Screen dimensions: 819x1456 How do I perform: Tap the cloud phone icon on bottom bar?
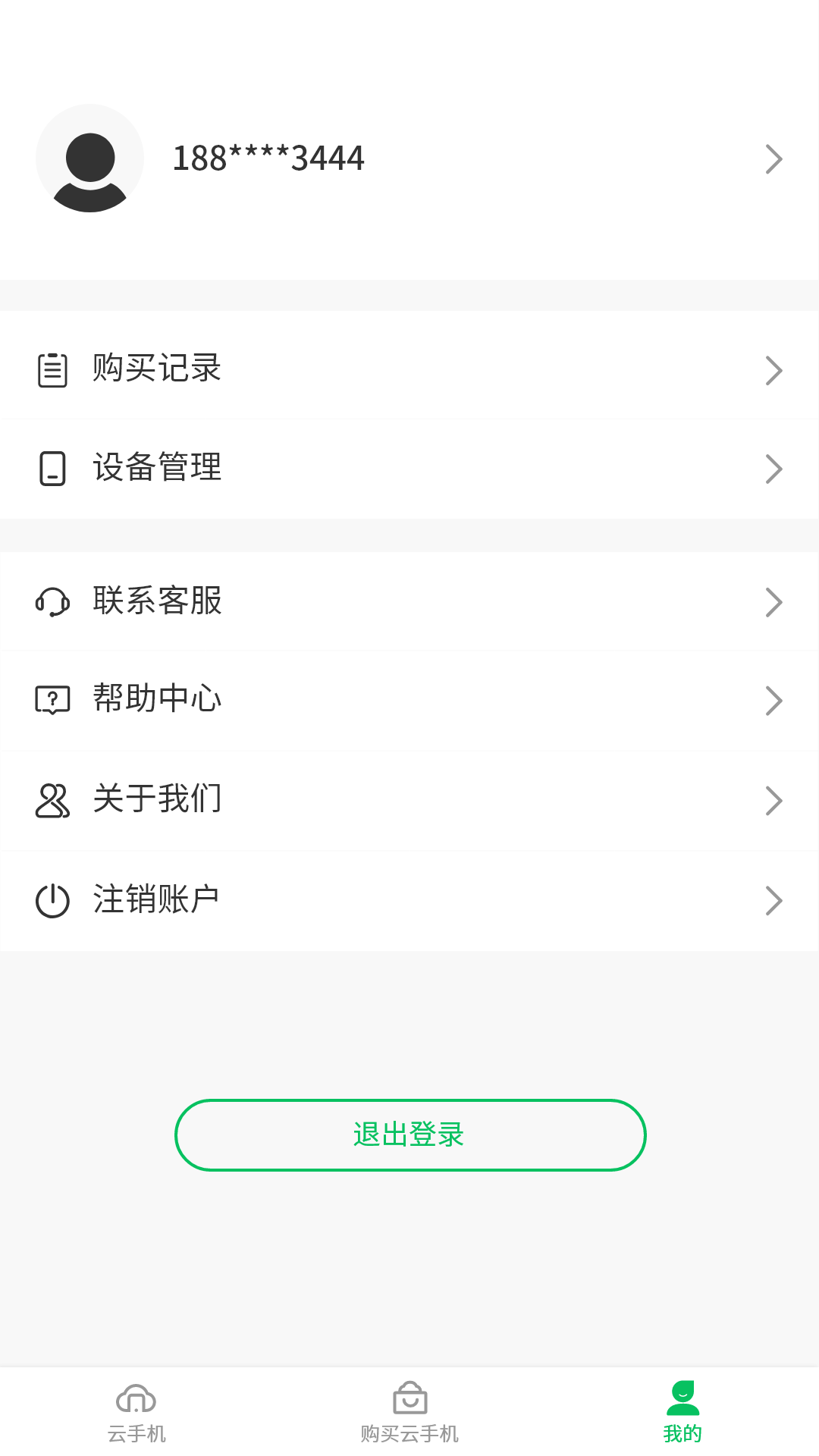tap(136, 1398)
